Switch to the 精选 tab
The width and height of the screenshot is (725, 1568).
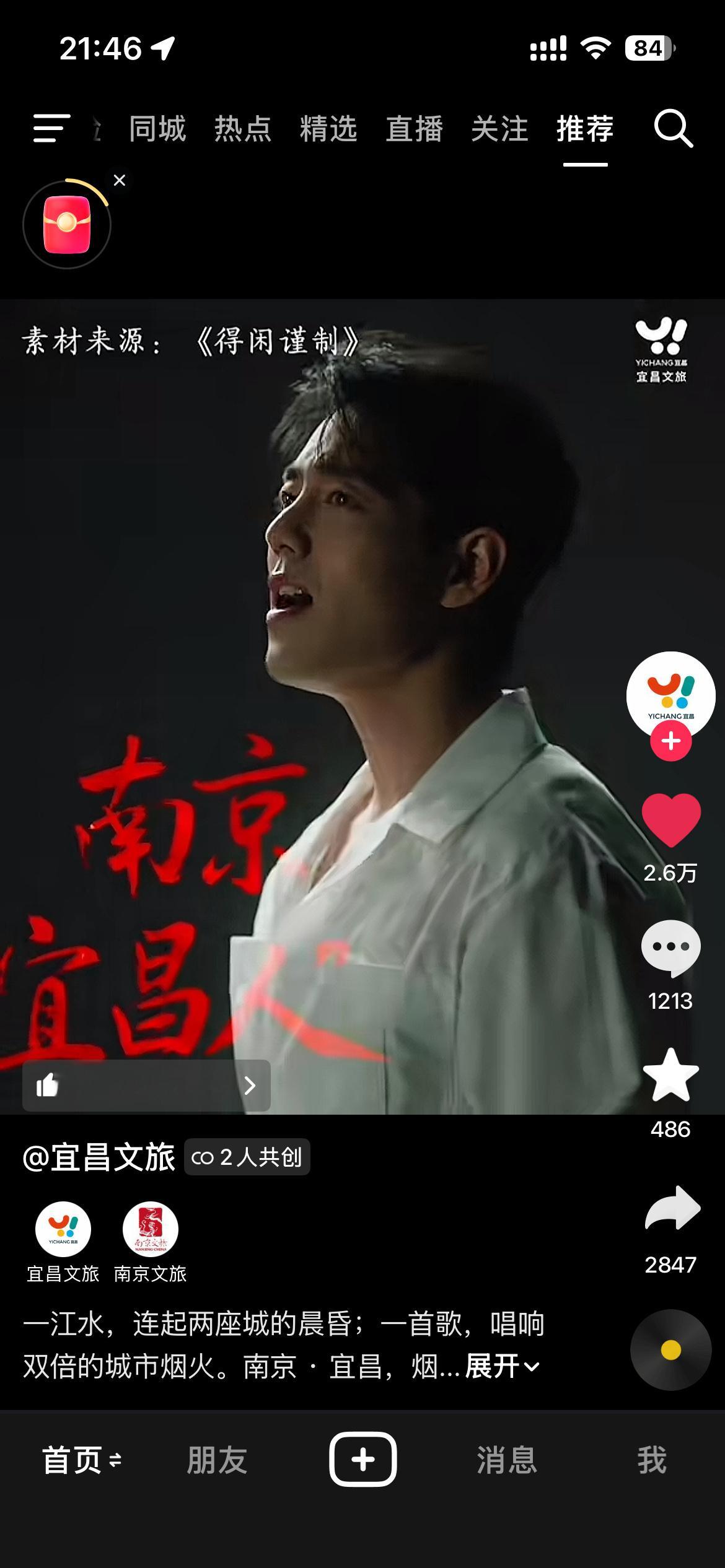(328, 129)
